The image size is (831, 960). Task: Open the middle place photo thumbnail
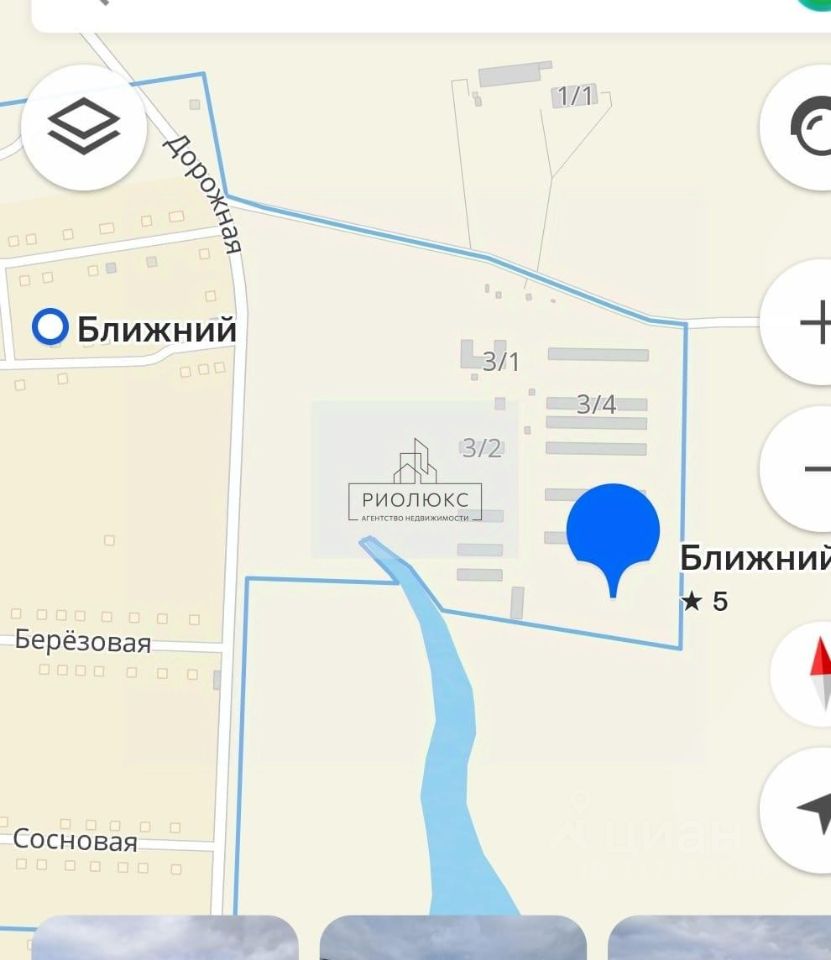[x=452, y=938]
